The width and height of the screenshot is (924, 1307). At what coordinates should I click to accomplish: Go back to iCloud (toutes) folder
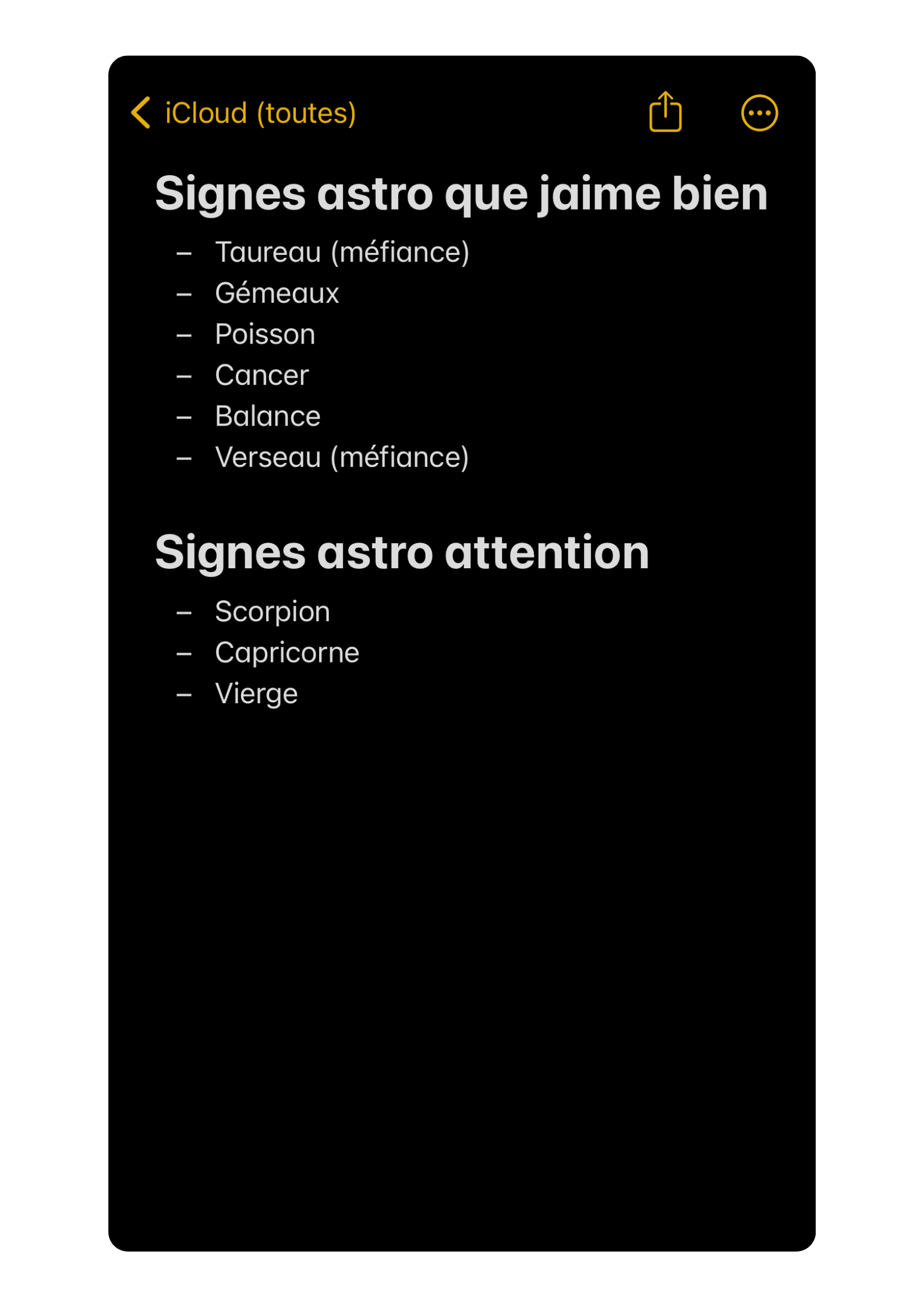point(243,113)
